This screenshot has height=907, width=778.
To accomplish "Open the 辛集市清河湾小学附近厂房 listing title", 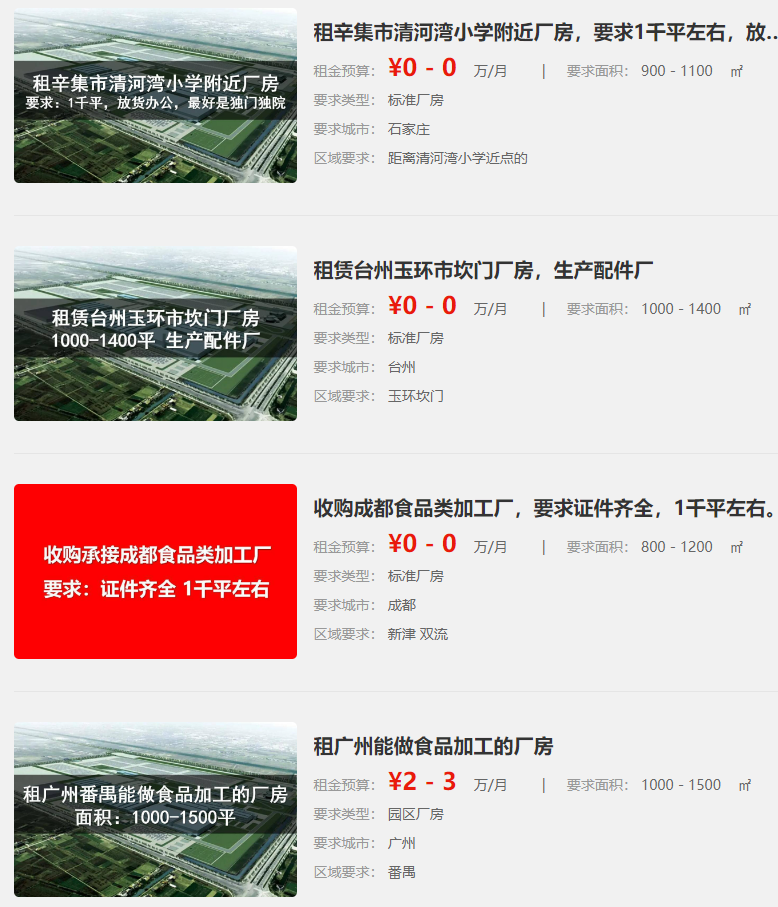I will pos(545,33).
